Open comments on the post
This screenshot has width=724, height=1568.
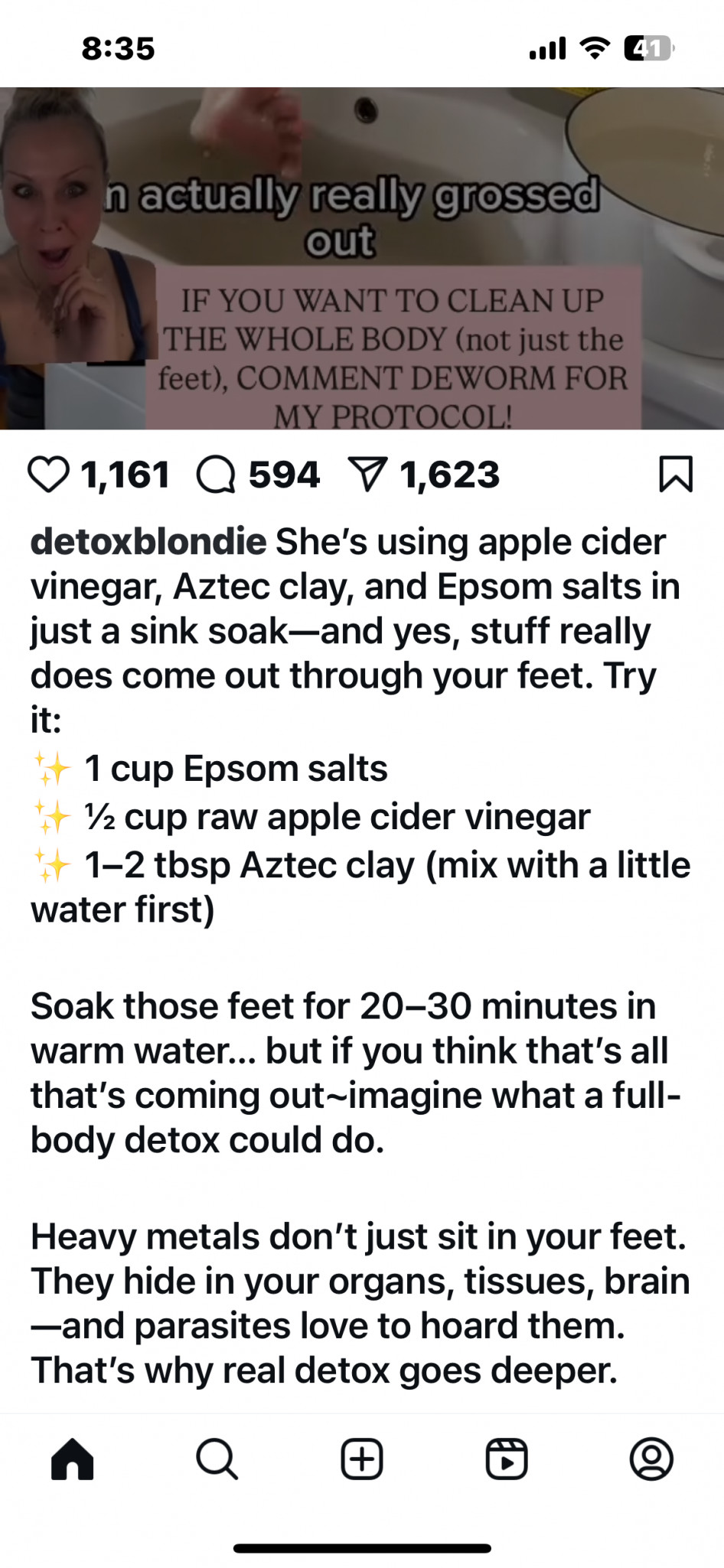point(216,475)
